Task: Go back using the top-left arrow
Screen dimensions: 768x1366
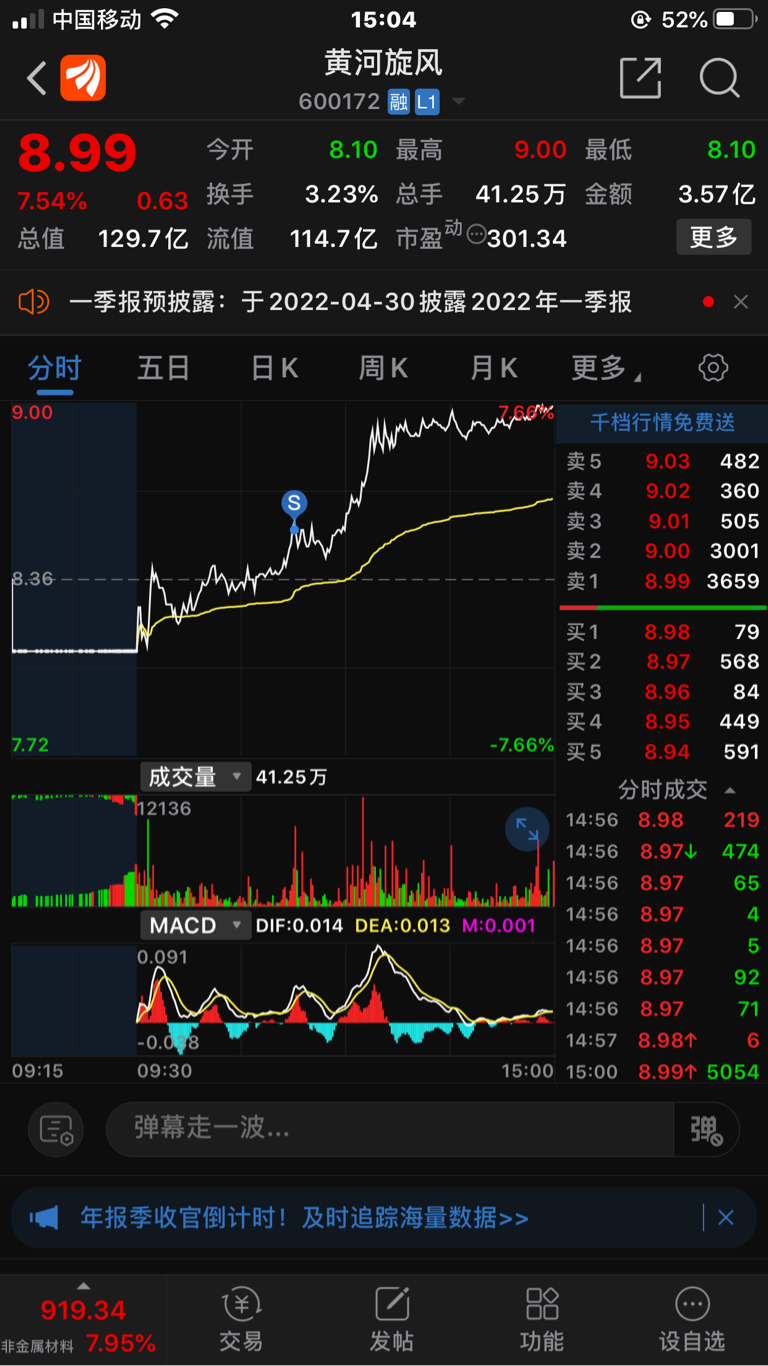Action: click(37, 78)
